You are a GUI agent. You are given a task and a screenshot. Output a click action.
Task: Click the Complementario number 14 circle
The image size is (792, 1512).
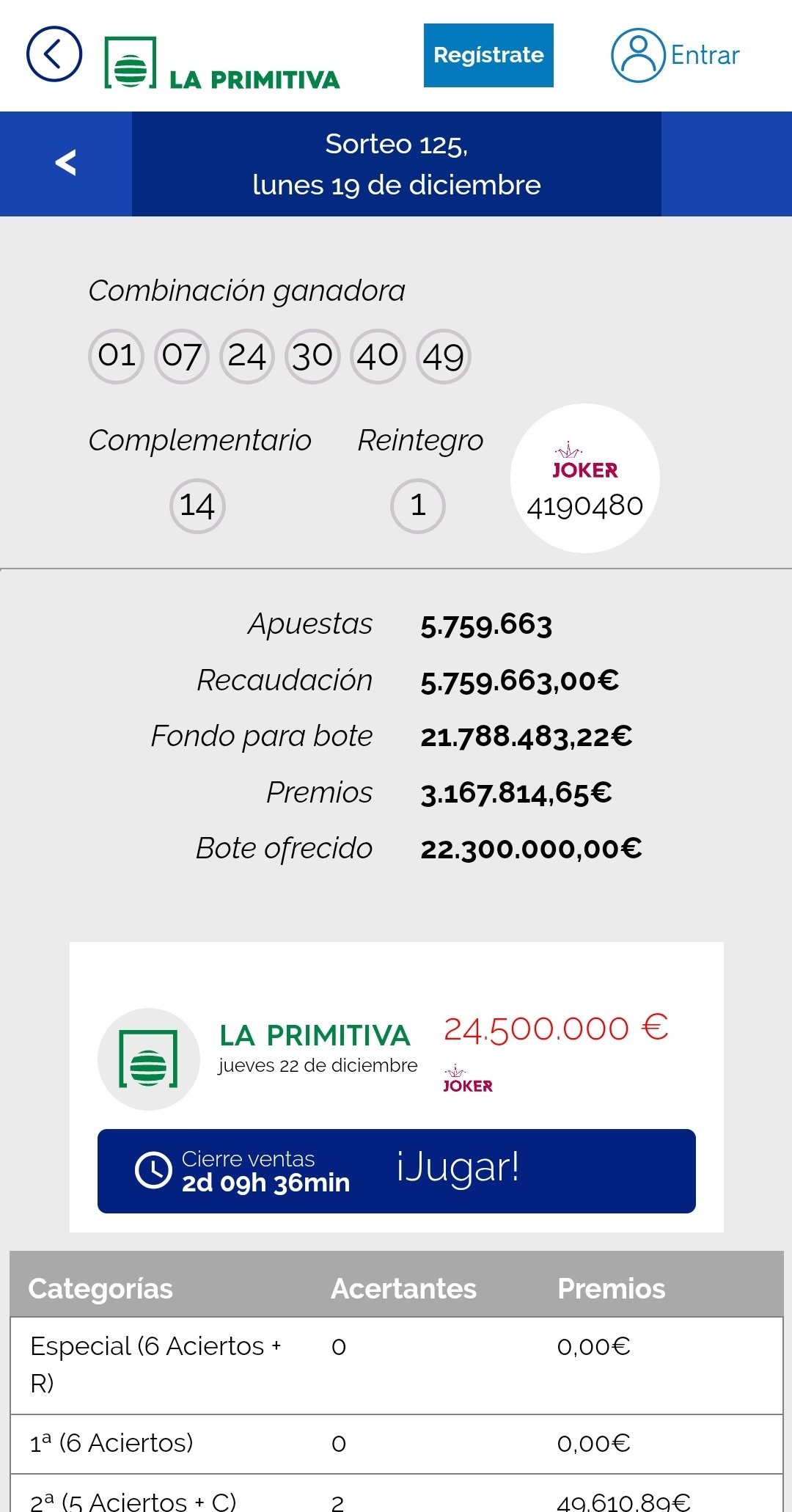(197, 505)
